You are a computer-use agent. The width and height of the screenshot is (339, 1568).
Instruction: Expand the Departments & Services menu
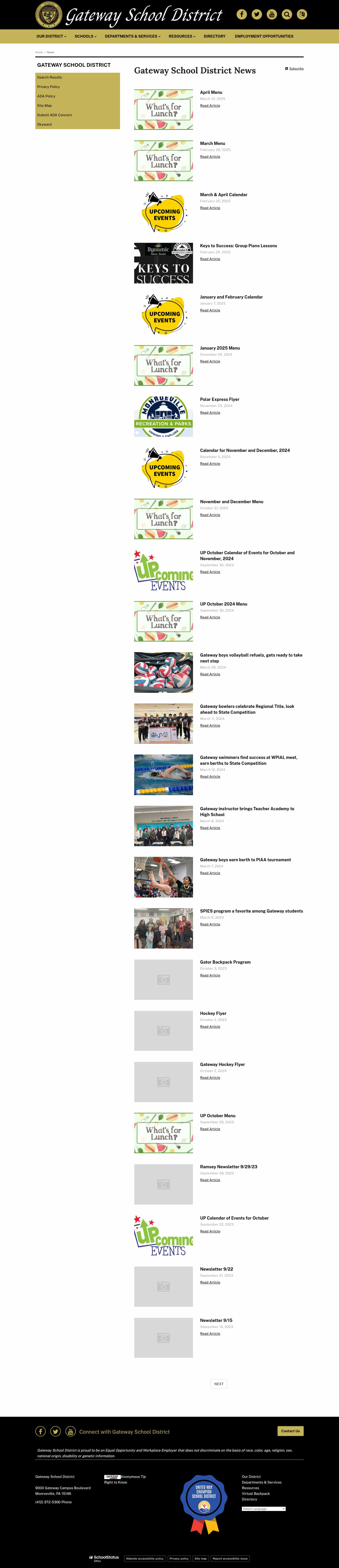coord(132,36)
